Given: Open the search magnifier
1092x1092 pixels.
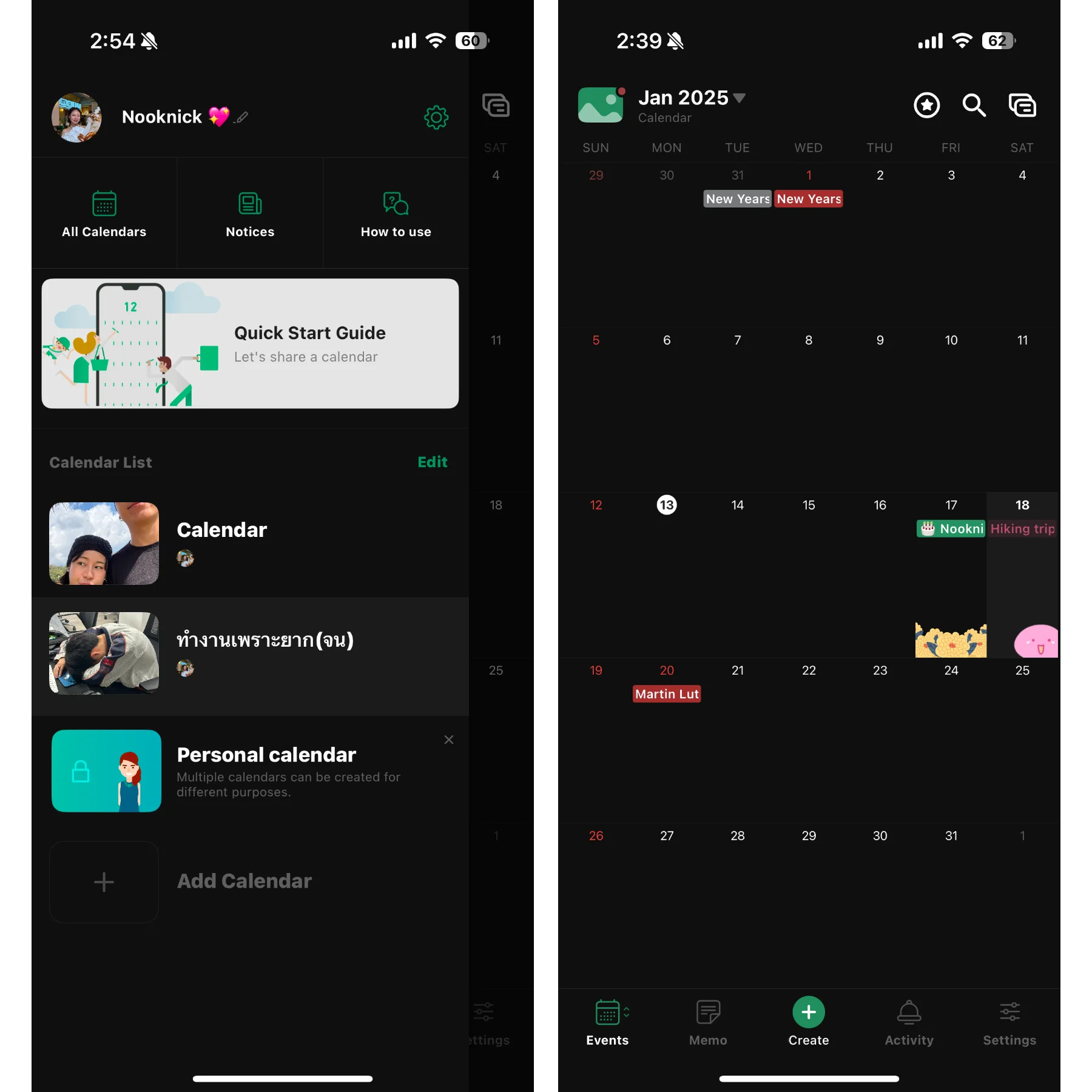Looking at the screenshot, I should click(x=974, y=106).
